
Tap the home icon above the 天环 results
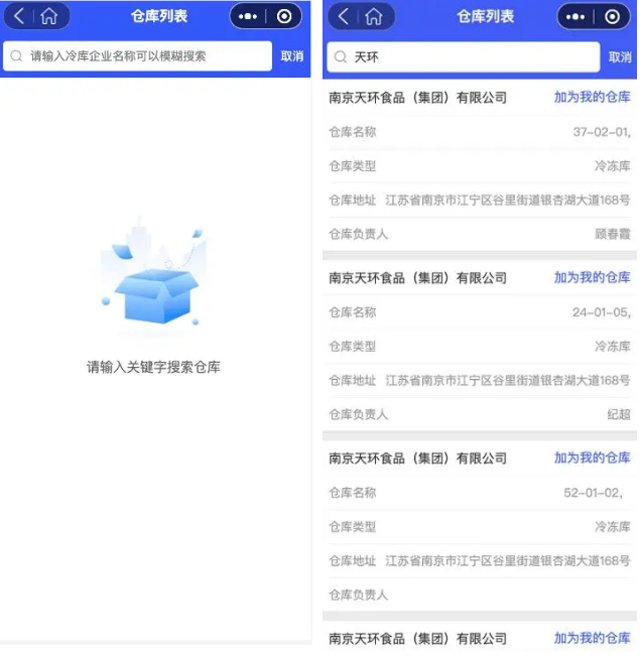(x=374, y=16)
